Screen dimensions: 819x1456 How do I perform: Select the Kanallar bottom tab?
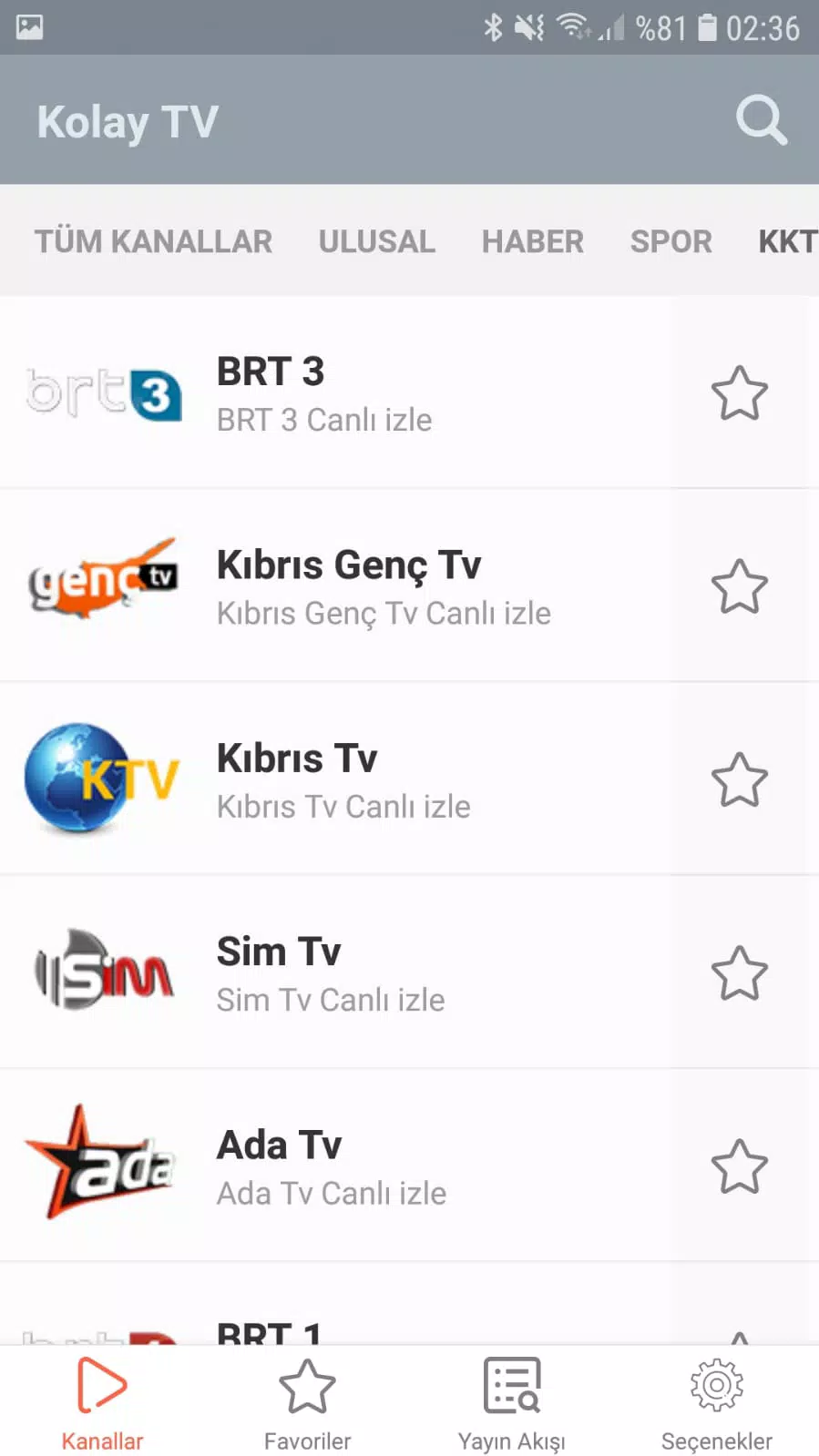tap(102, 1403)
